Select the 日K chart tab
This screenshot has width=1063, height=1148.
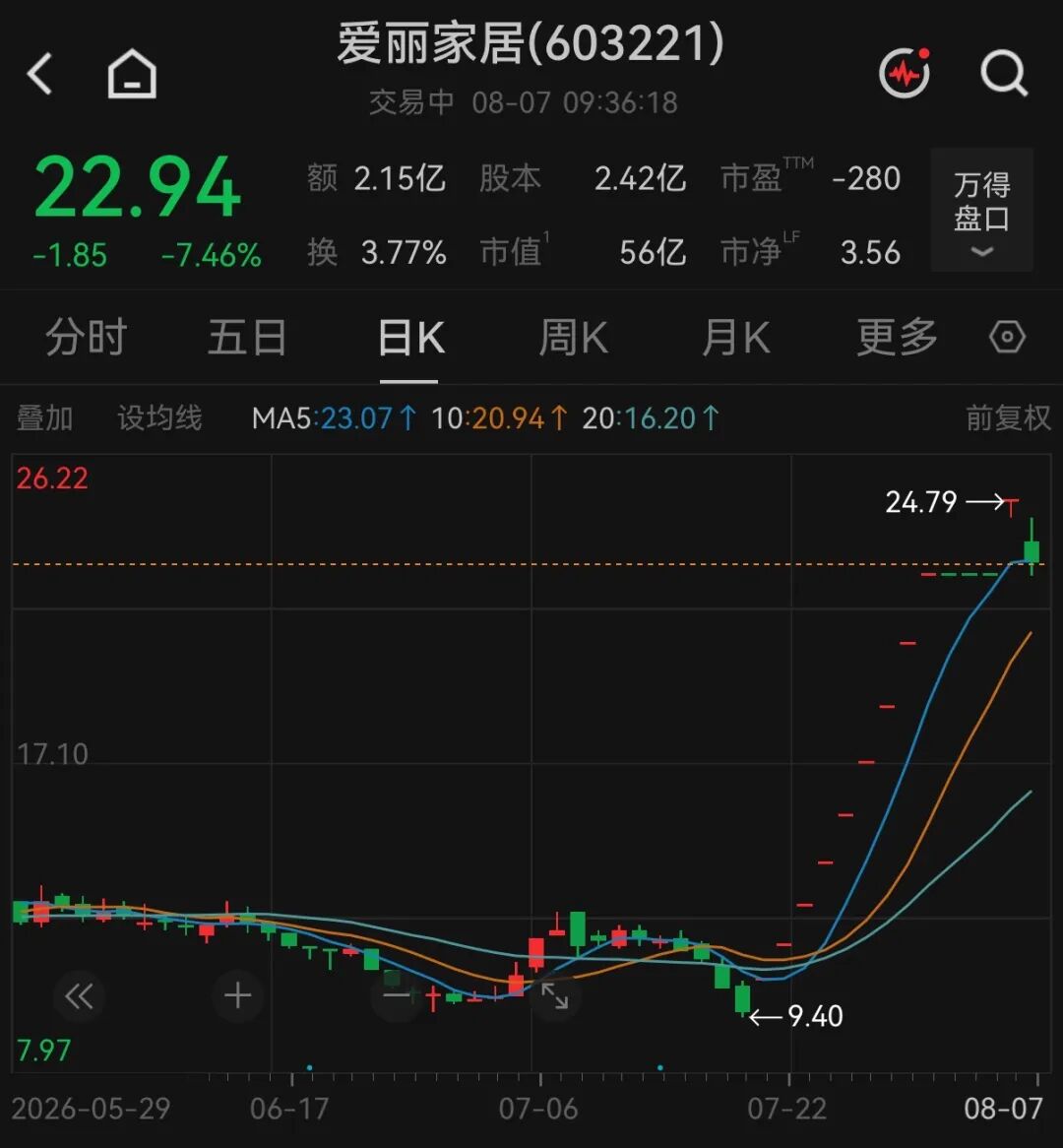pyautogui.click(x=410, y=338)
